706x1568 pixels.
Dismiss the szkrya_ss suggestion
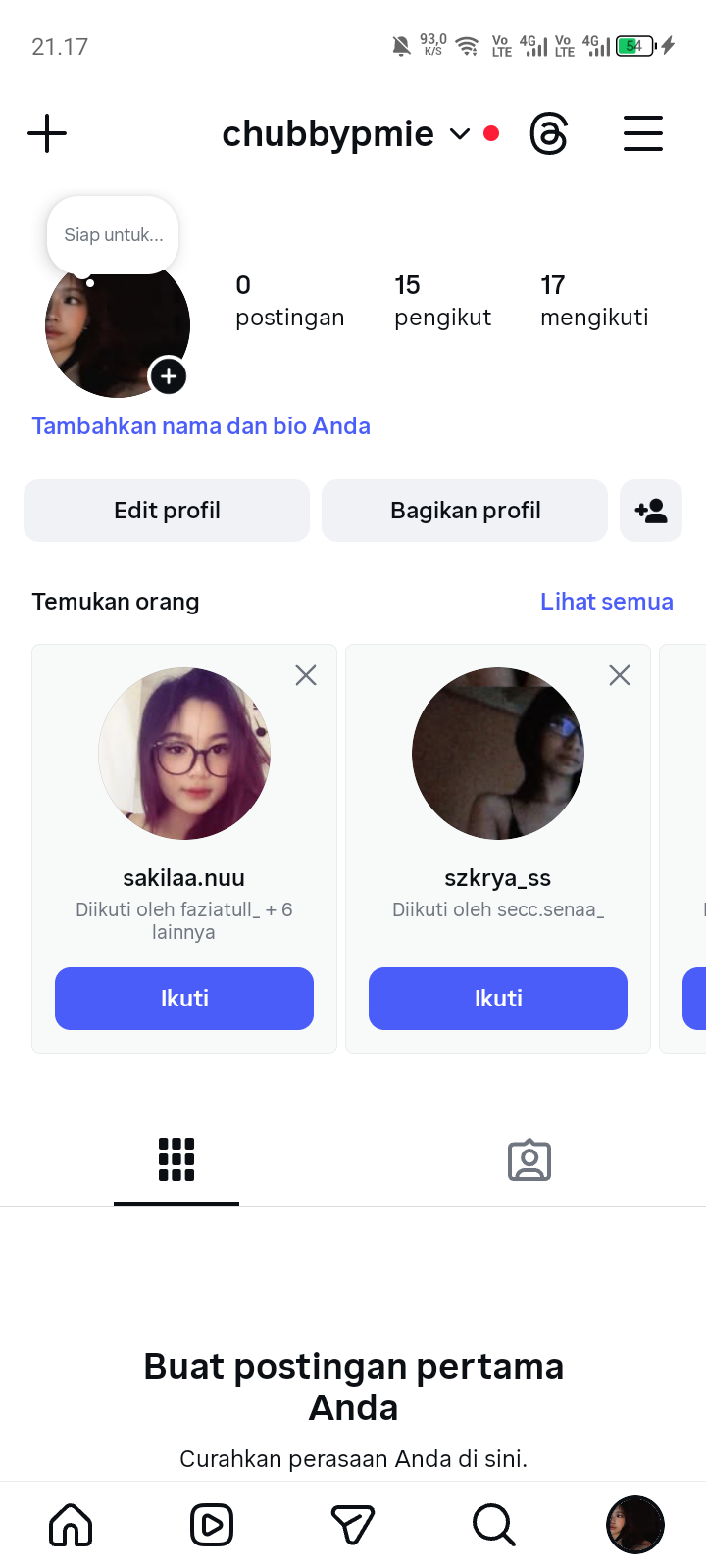620,675
